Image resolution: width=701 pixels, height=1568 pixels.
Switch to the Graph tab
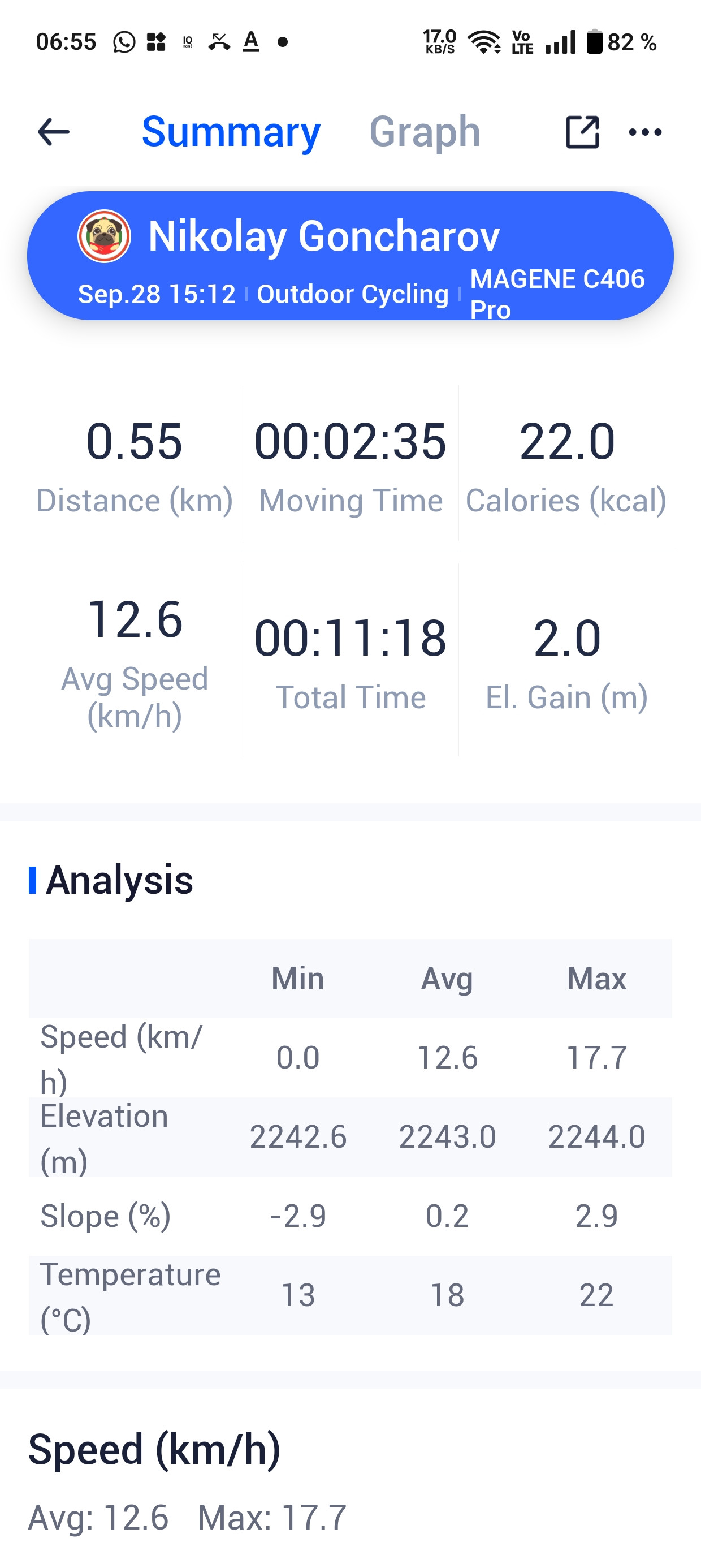click(425, 131)
